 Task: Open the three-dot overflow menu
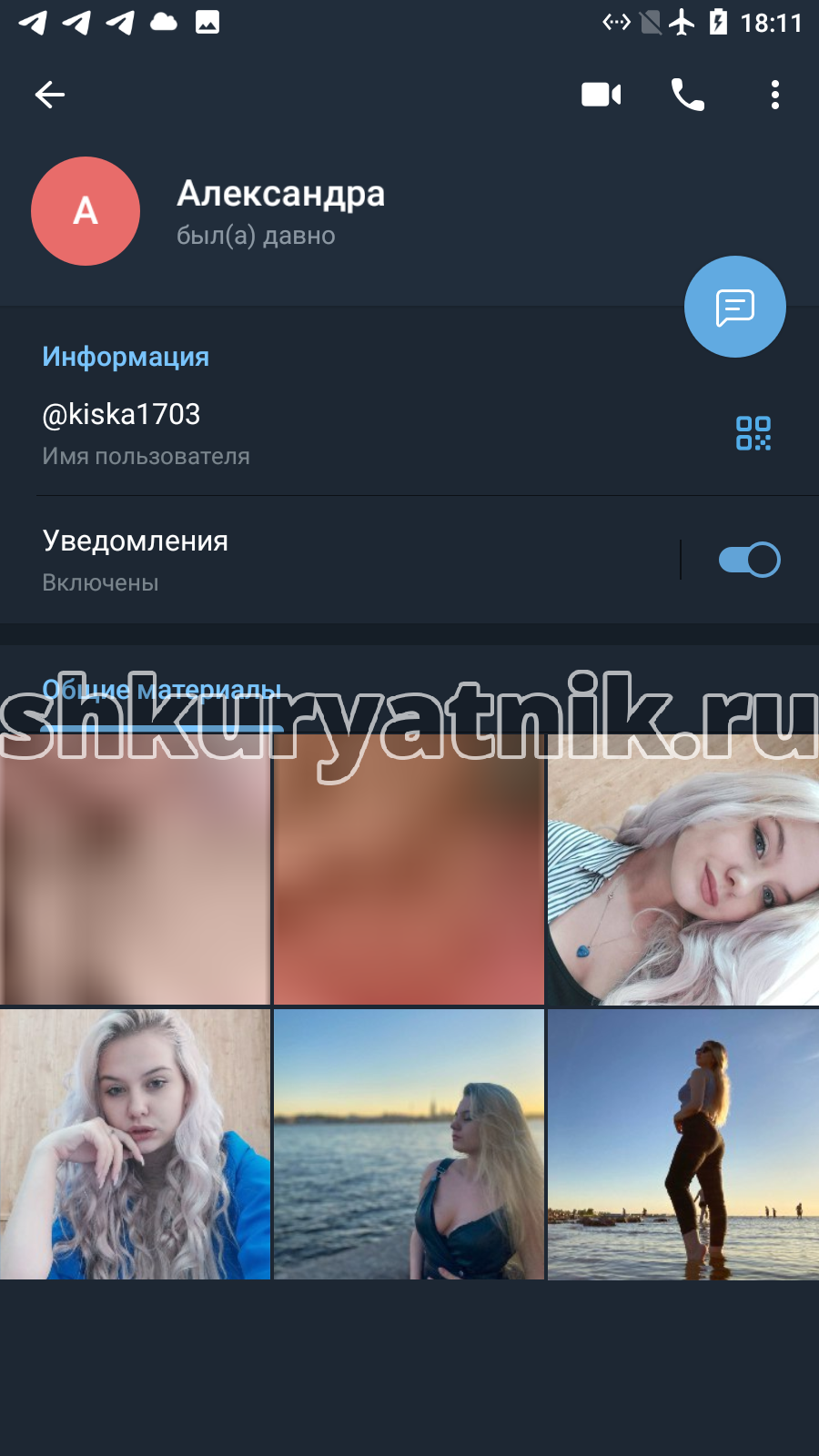coord(775,95)
